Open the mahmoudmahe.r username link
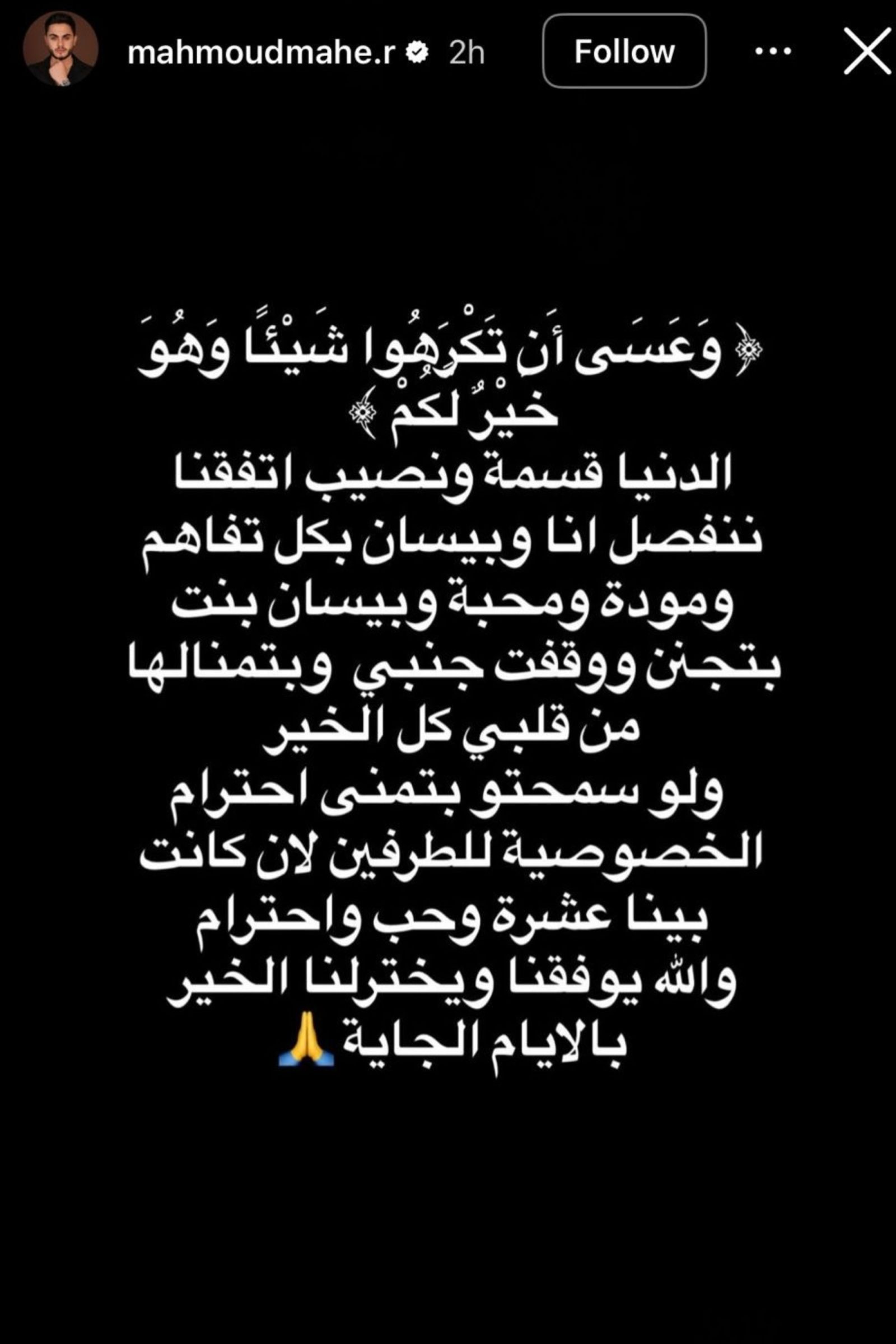The height and width of the screenshot is (1344, 896). pyautogui.click(x=261, y=53)
